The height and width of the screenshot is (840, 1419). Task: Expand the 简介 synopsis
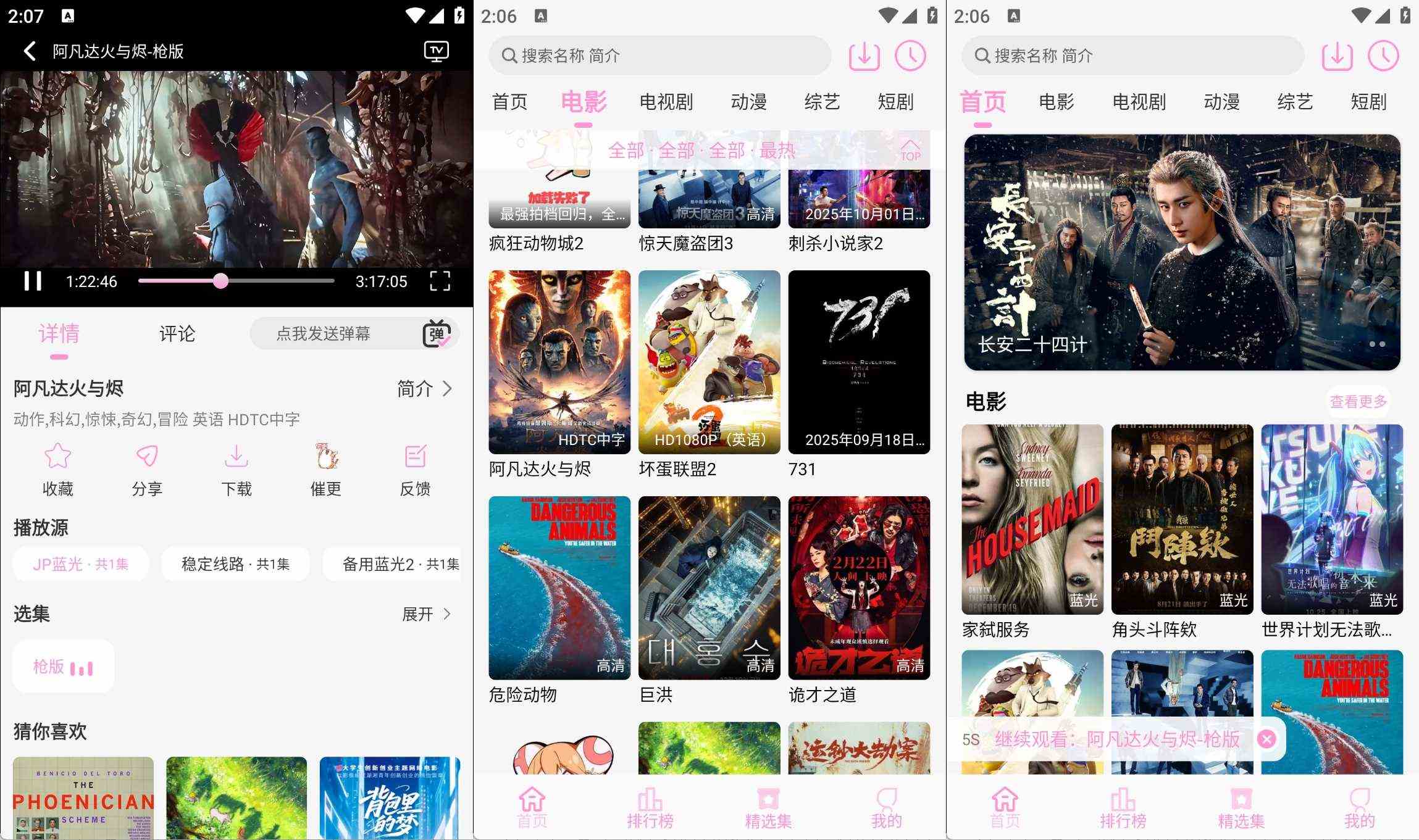tap(425, 389)
